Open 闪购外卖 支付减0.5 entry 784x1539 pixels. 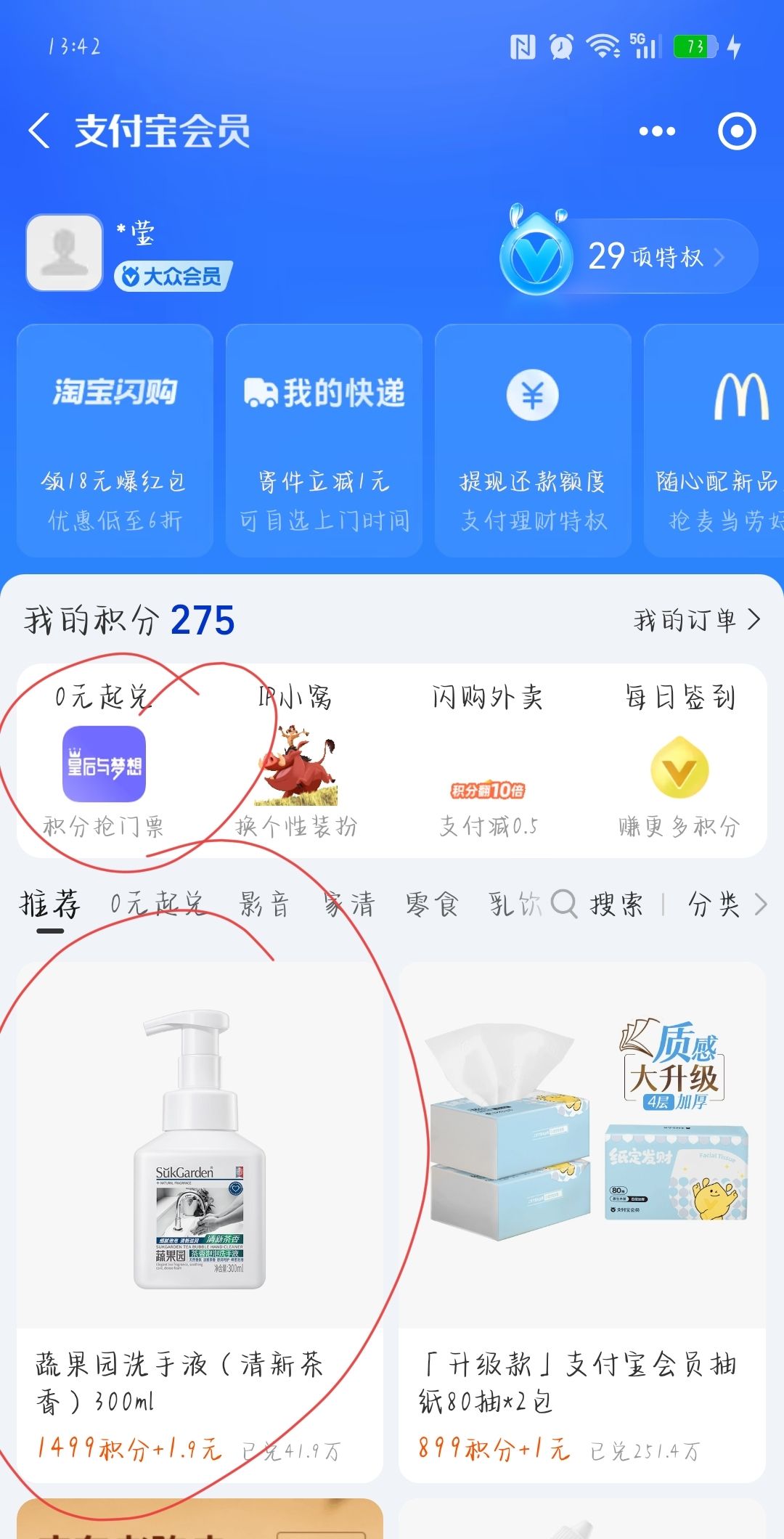tap(488, 762)
